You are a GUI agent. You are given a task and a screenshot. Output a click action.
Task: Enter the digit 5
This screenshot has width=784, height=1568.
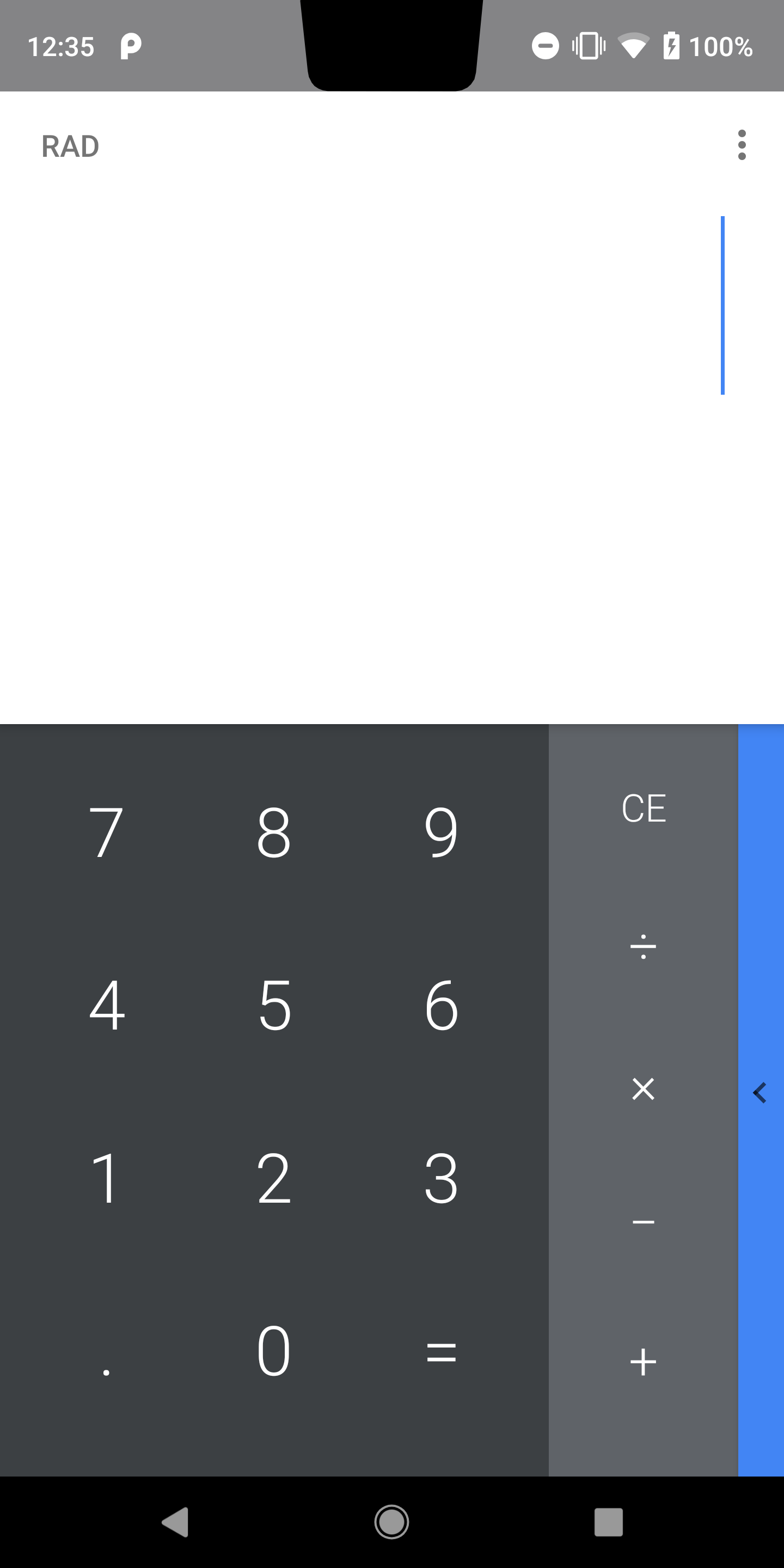point(274,1005)
